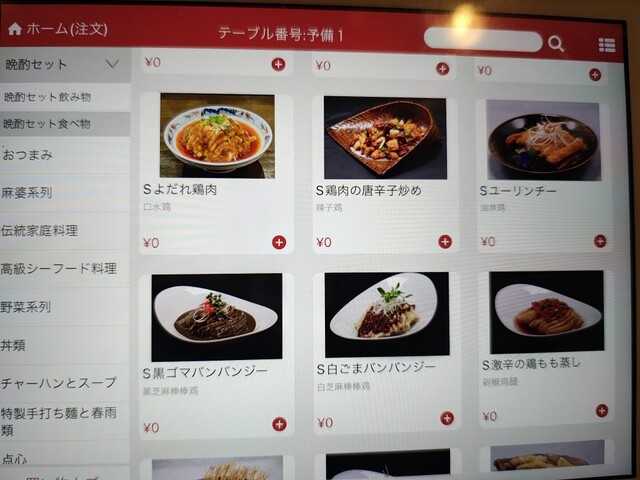Open the 丼類 category
Screen dimensions: 640x480
point(15,345)
